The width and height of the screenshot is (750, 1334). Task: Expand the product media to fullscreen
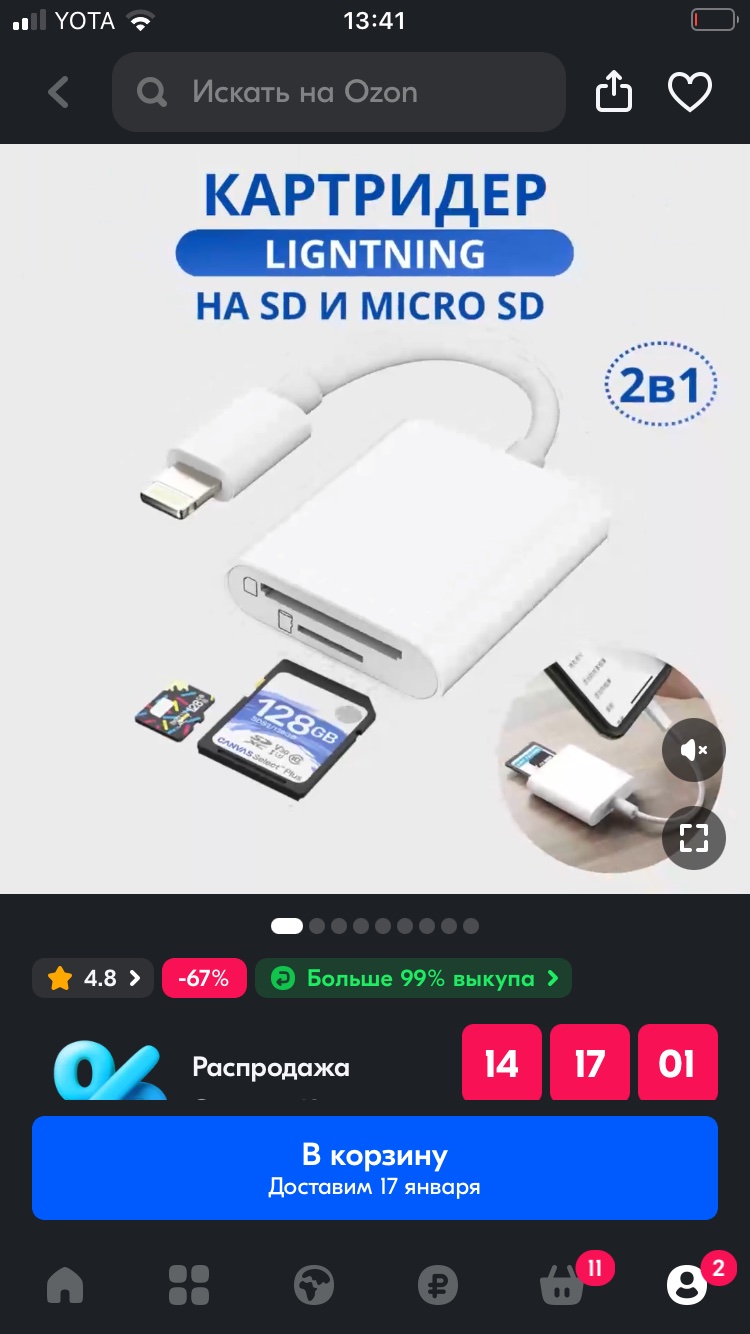693,838
